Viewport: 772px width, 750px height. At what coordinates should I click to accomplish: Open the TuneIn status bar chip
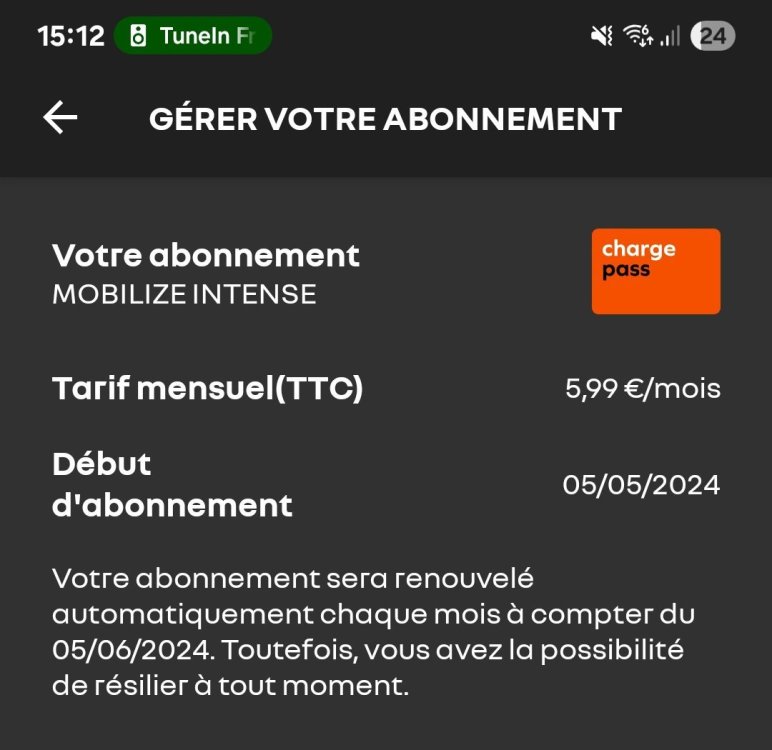192,37
